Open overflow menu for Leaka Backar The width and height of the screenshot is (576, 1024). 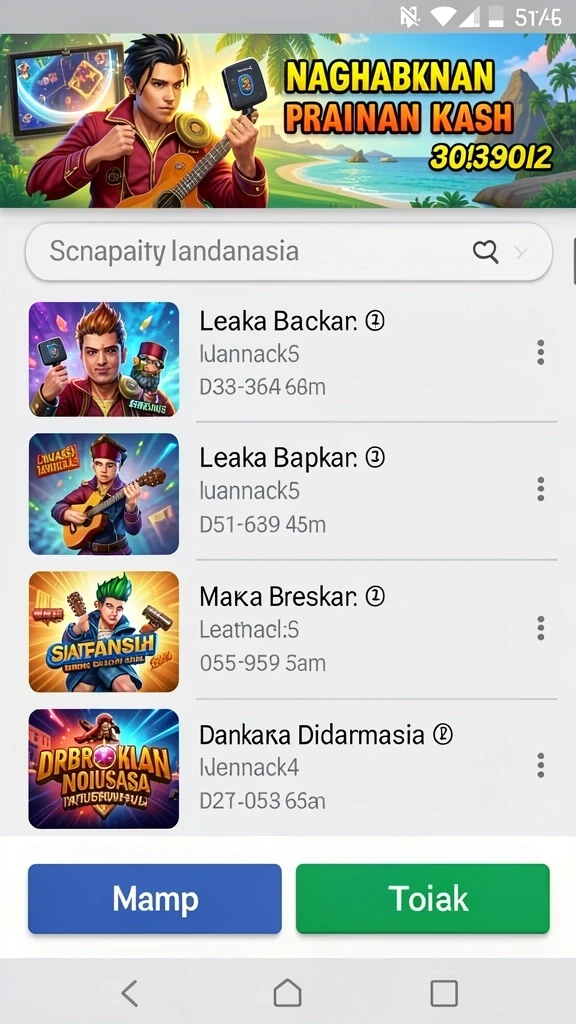(540, 353)
